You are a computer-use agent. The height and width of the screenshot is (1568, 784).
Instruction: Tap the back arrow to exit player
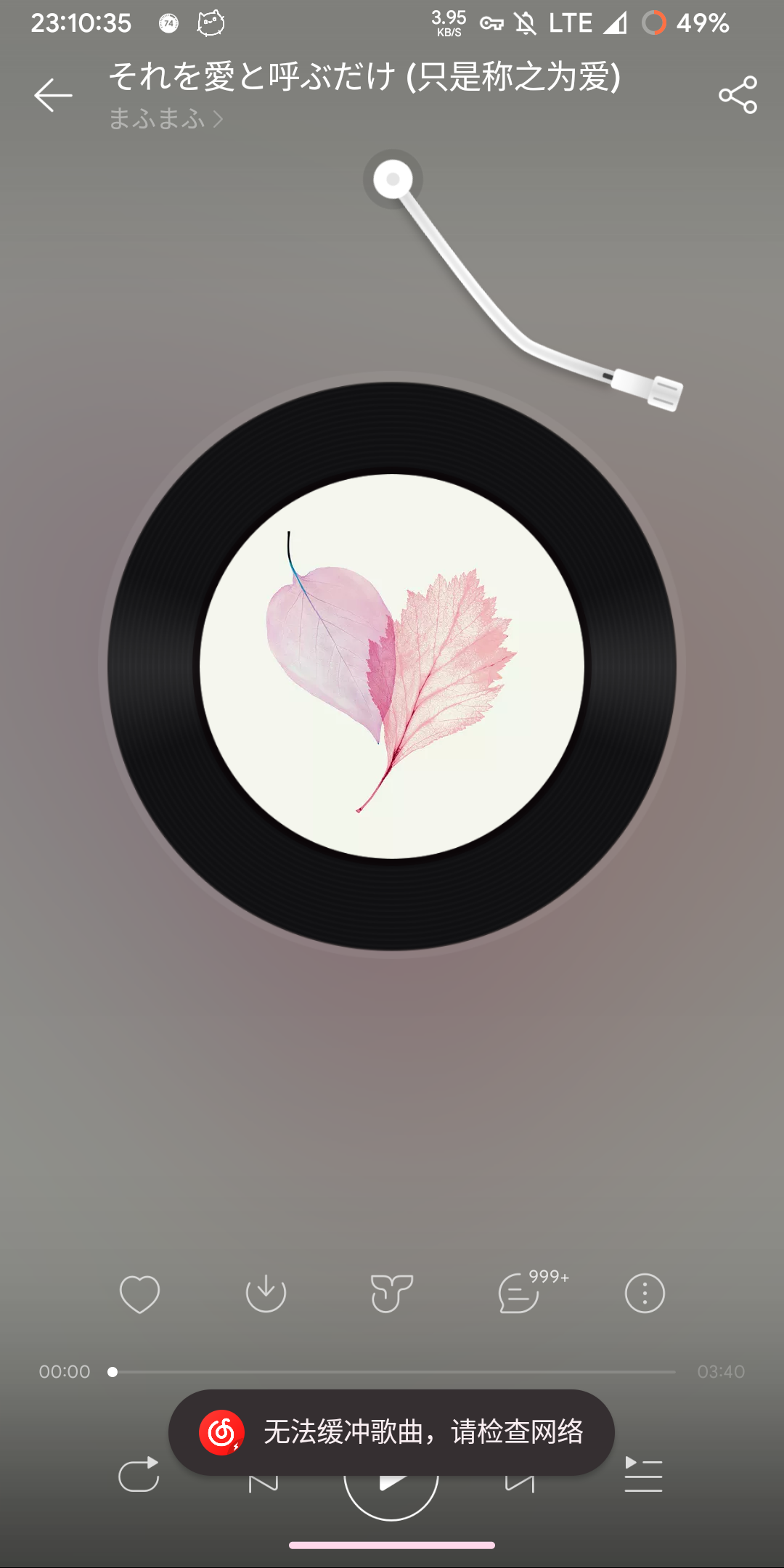[x=52, y=94]
